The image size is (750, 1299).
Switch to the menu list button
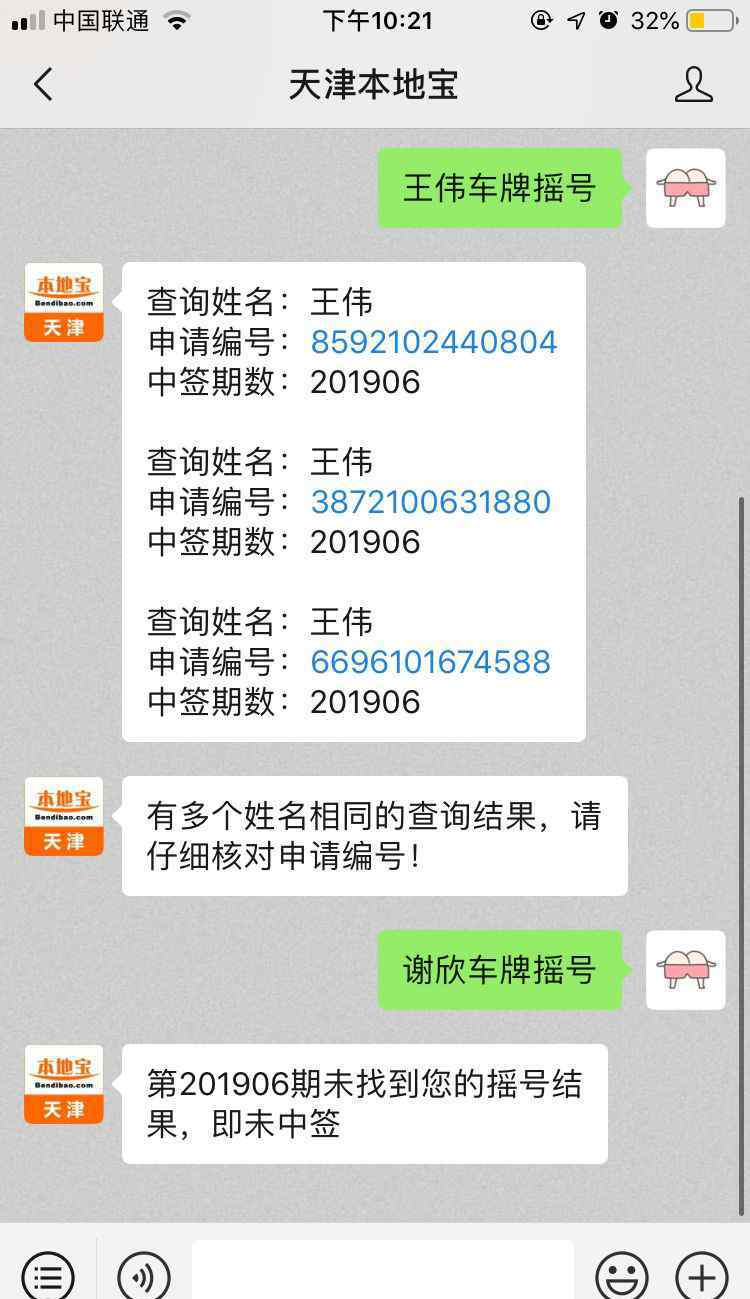pyautogui.click(x=48, y=1275)
